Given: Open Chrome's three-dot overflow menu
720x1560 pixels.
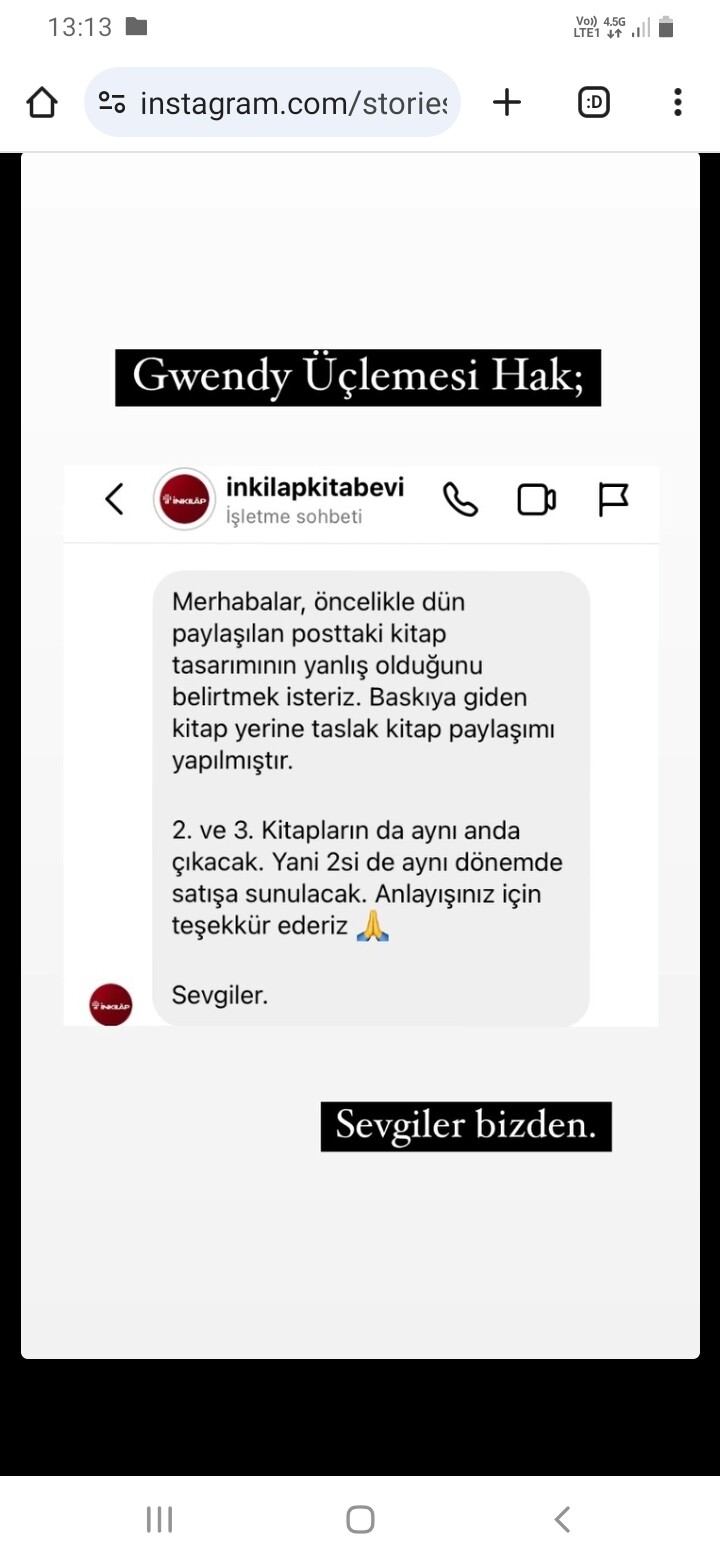Looking at the screenshot, I should pyautogui.click(x=678, y=102).
